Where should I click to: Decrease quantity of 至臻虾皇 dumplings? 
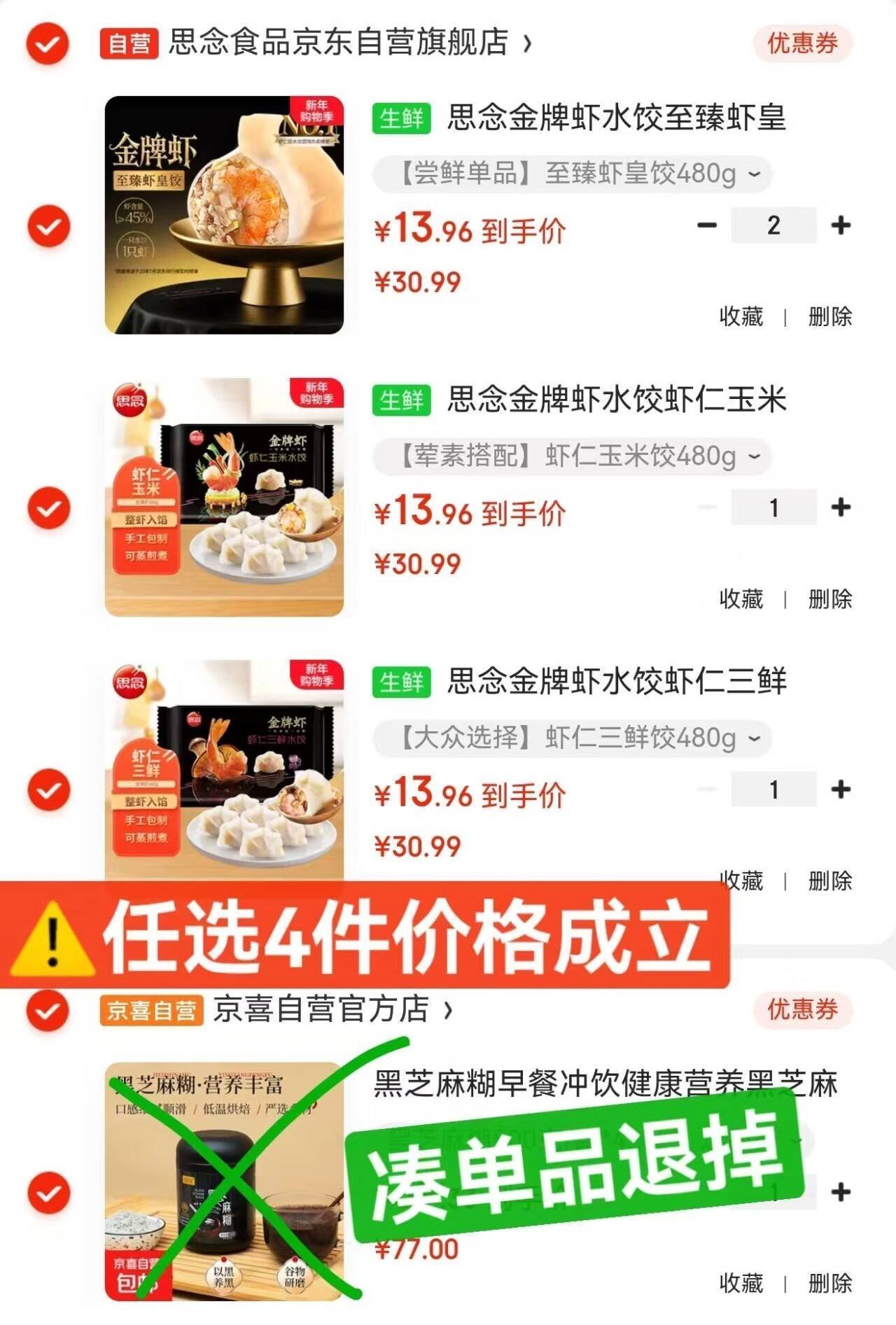pyautogui.click(x=707, y=225)
